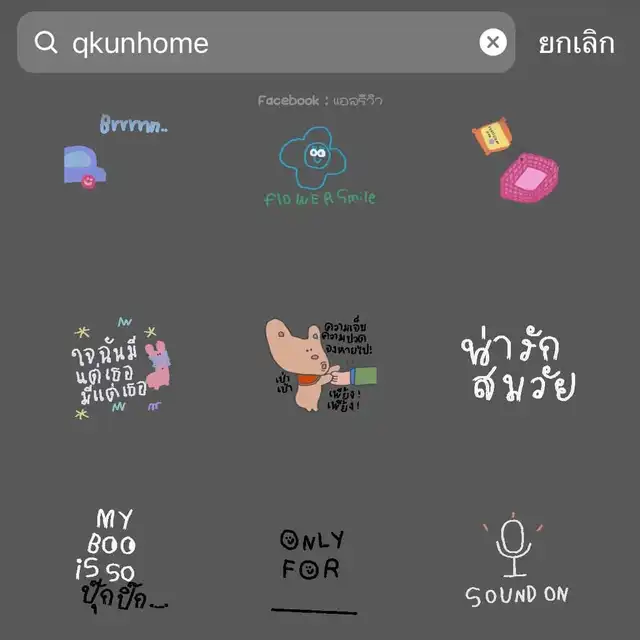Image resolution: width=640 pixels, height=640 pixels.
Task: Cancel the search with ยกเลิก
Action: [576, 43]
